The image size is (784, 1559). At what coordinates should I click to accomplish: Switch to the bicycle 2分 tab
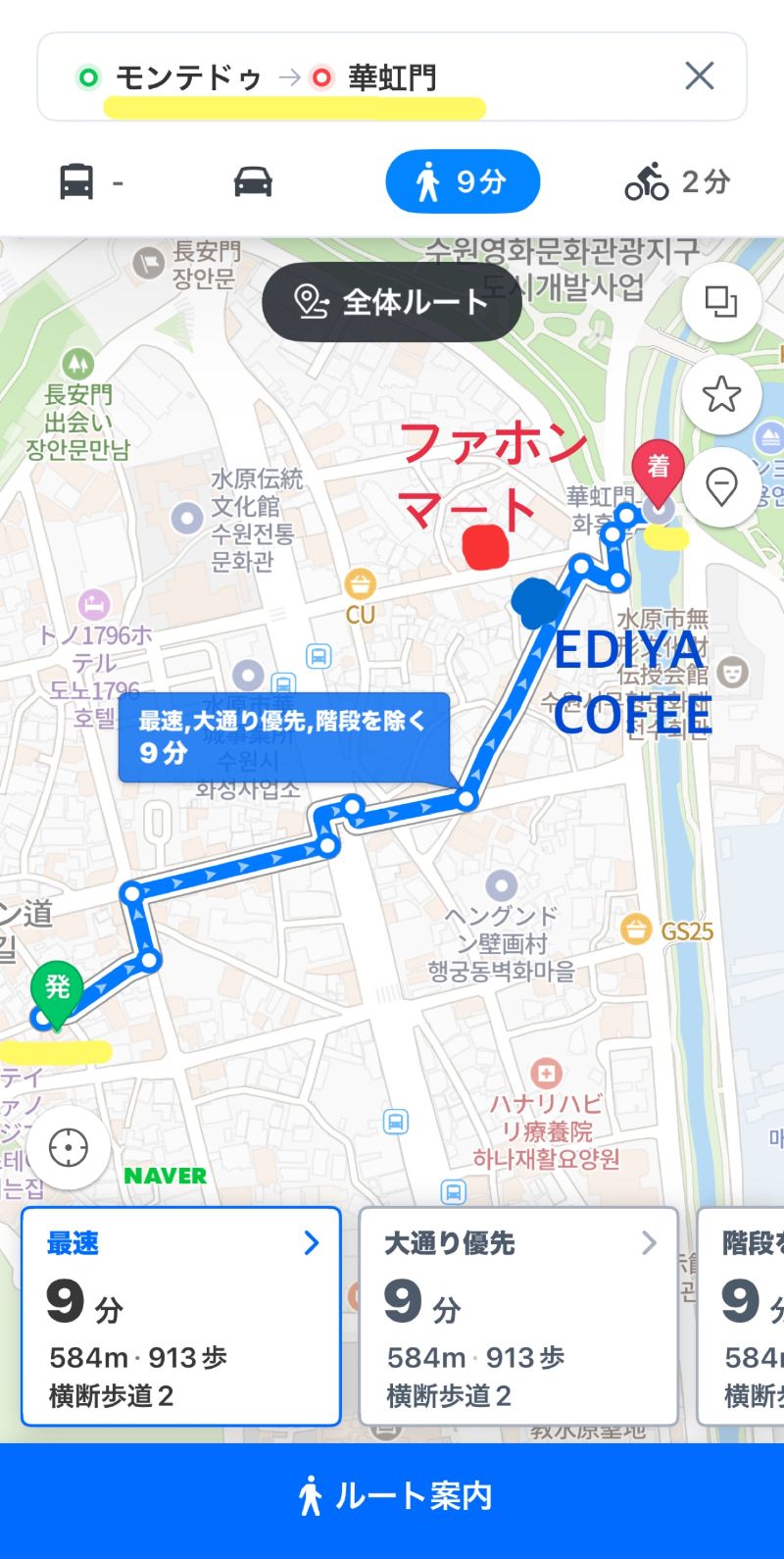point(677,181)
